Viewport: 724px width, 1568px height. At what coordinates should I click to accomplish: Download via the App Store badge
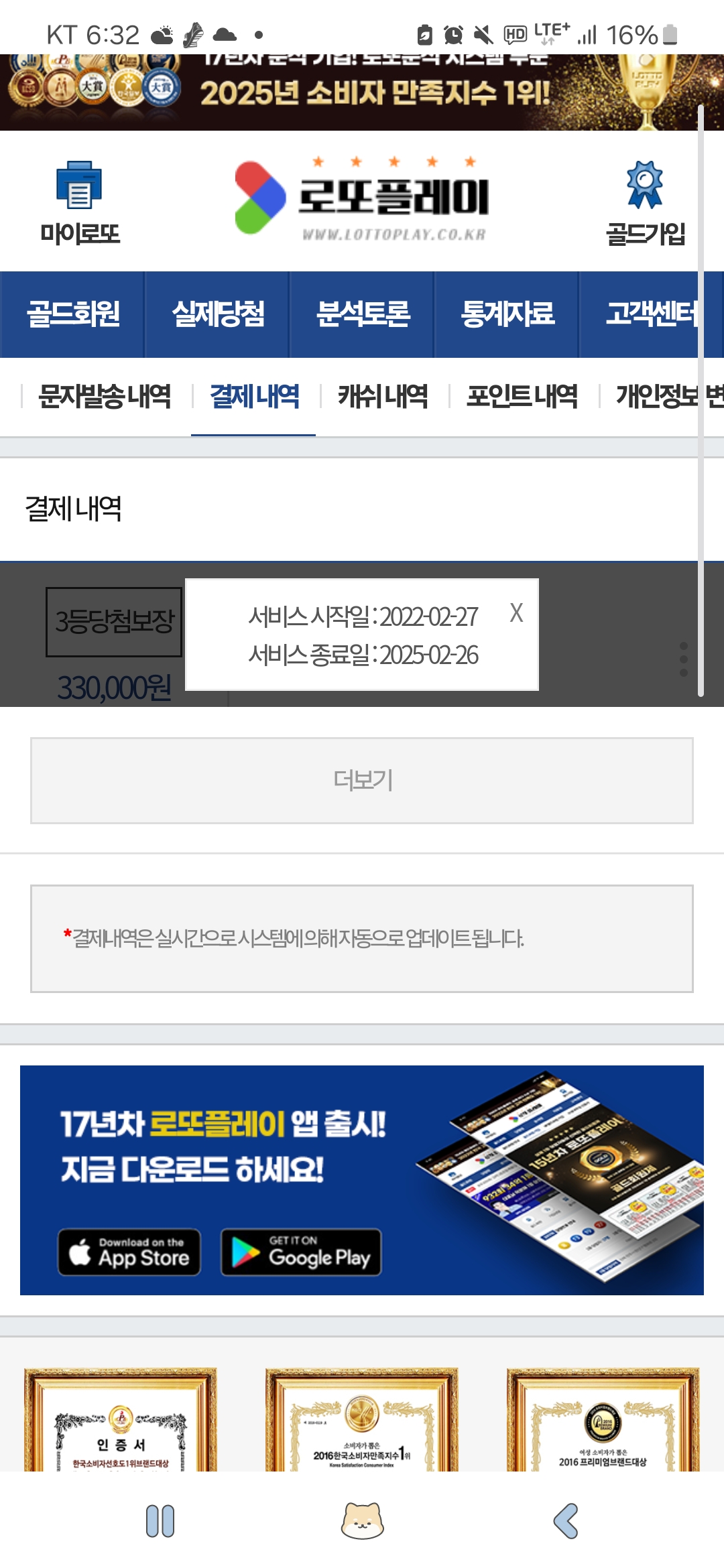[x=129, y=1252]
